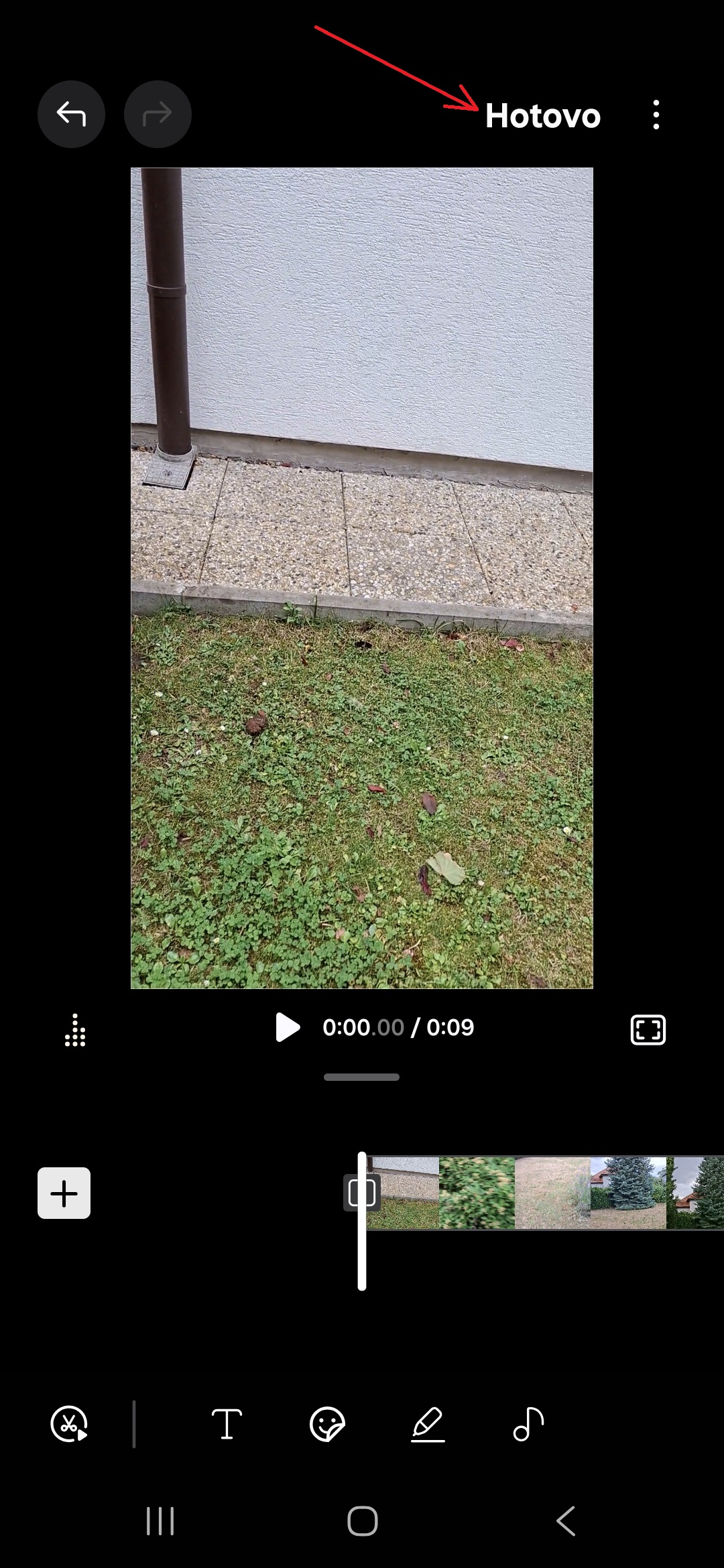Add text with the T tool
Viewport: 724px width, 1568px height.
[227, 1424]
